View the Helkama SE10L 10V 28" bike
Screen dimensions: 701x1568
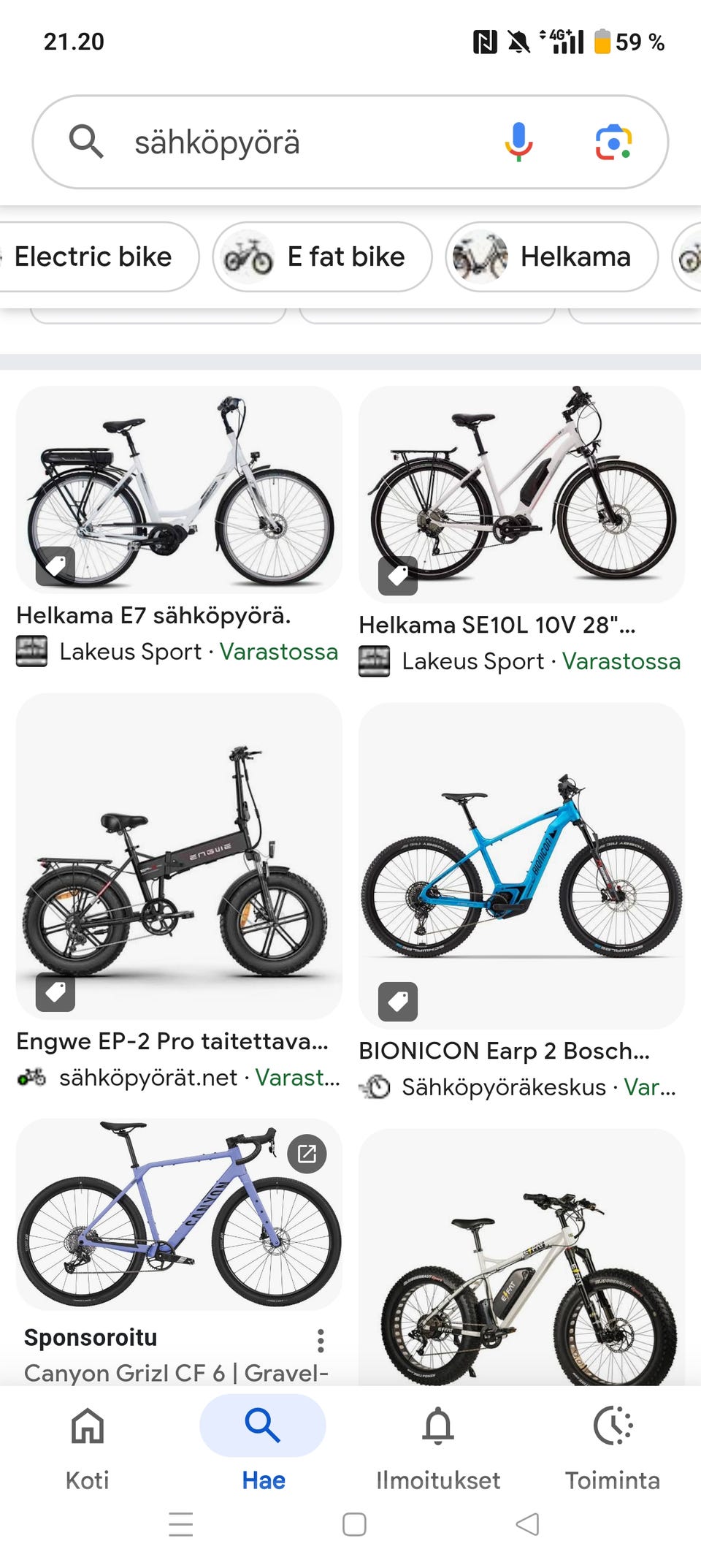[x=521, y=495]
